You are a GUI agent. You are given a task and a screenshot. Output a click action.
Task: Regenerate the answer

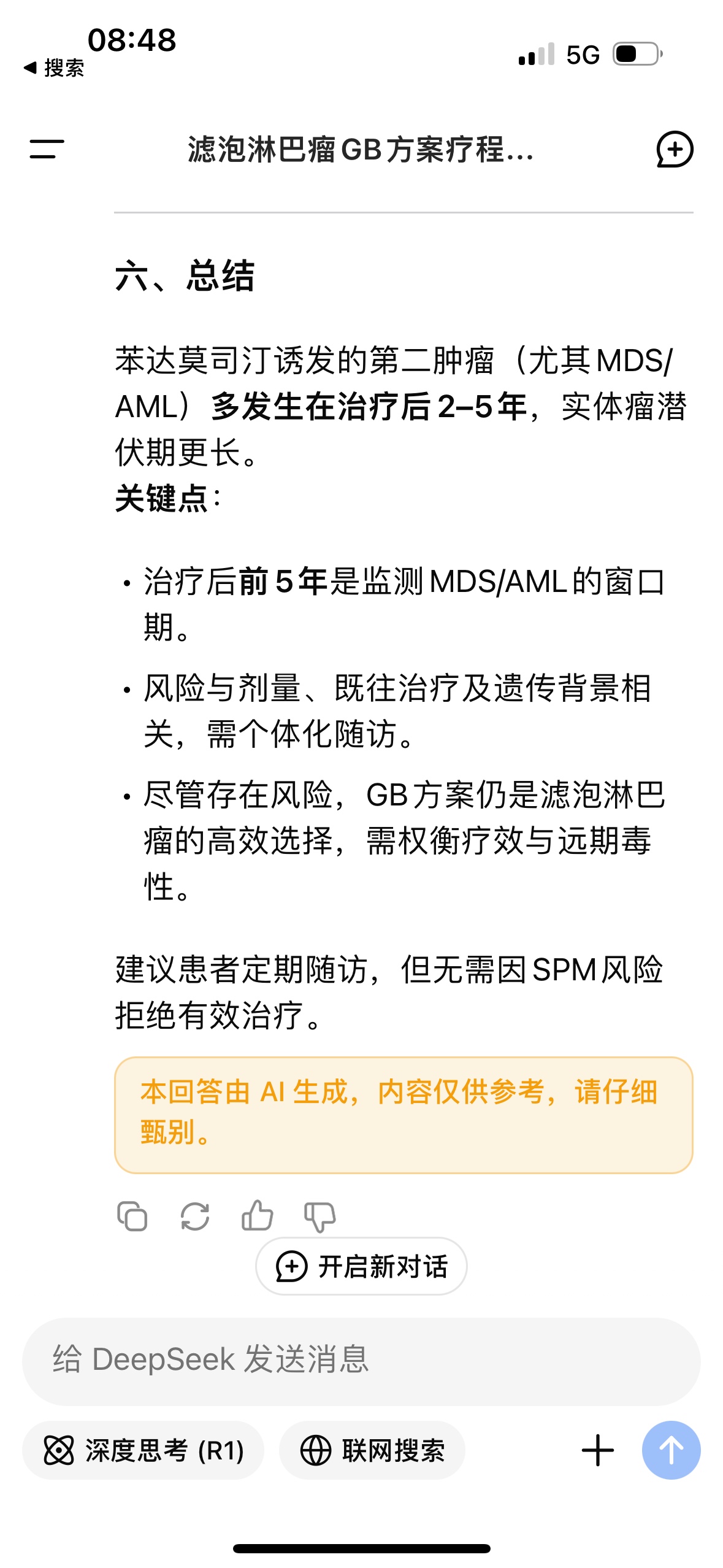coord(195,1216)
